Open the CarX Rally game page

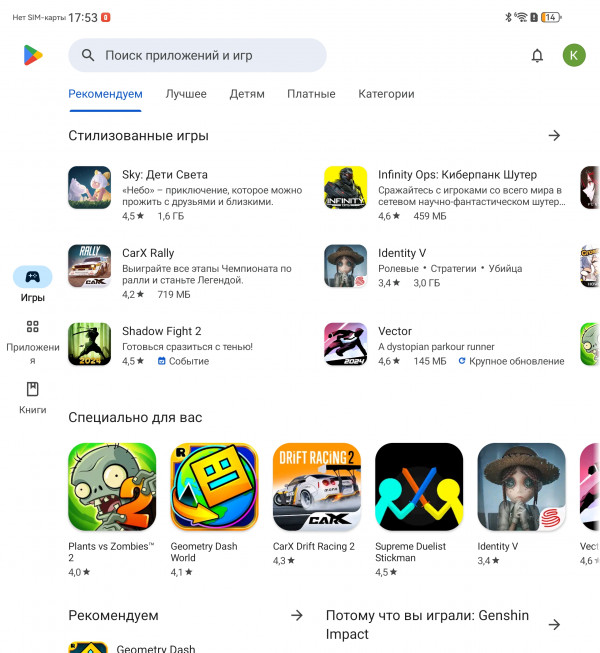point(190,266)
